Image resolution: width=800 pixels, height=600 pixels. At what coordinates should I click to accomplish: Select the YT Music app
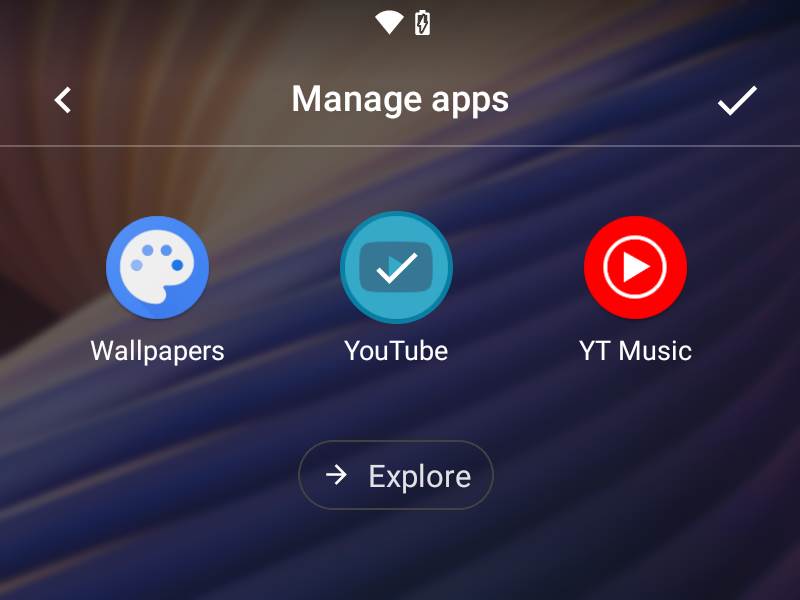pyautogui.click(x=635, y=268)
